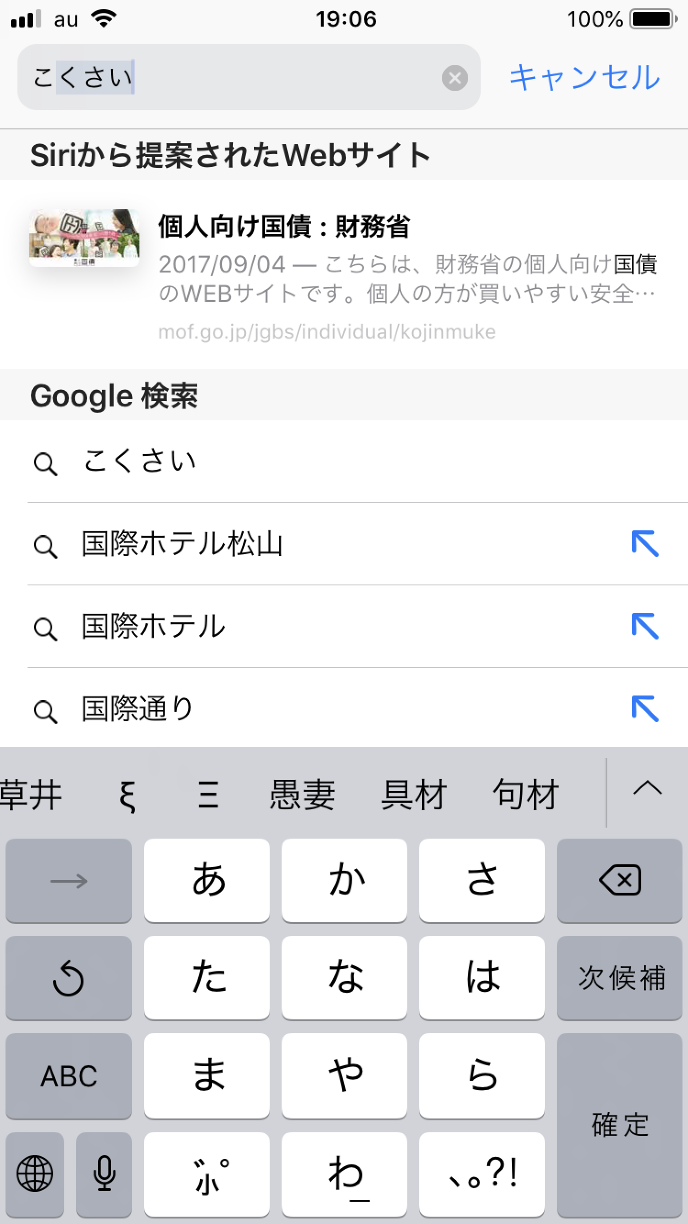Pick the 愚妻 conversion candidate
The image size is (688, 1224).
[x=302, y=795]
